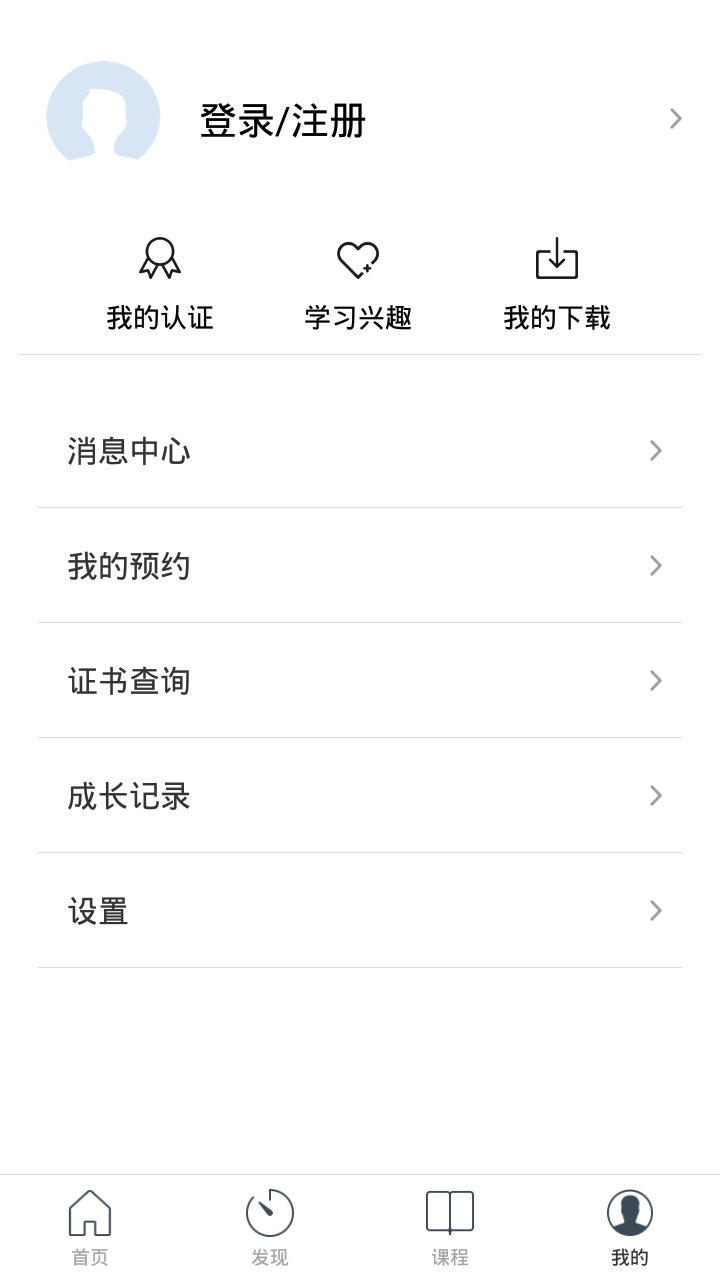Open the 证书查询 row chevron
Screen dimensions: 720x1280
click(x=655, y=681)
